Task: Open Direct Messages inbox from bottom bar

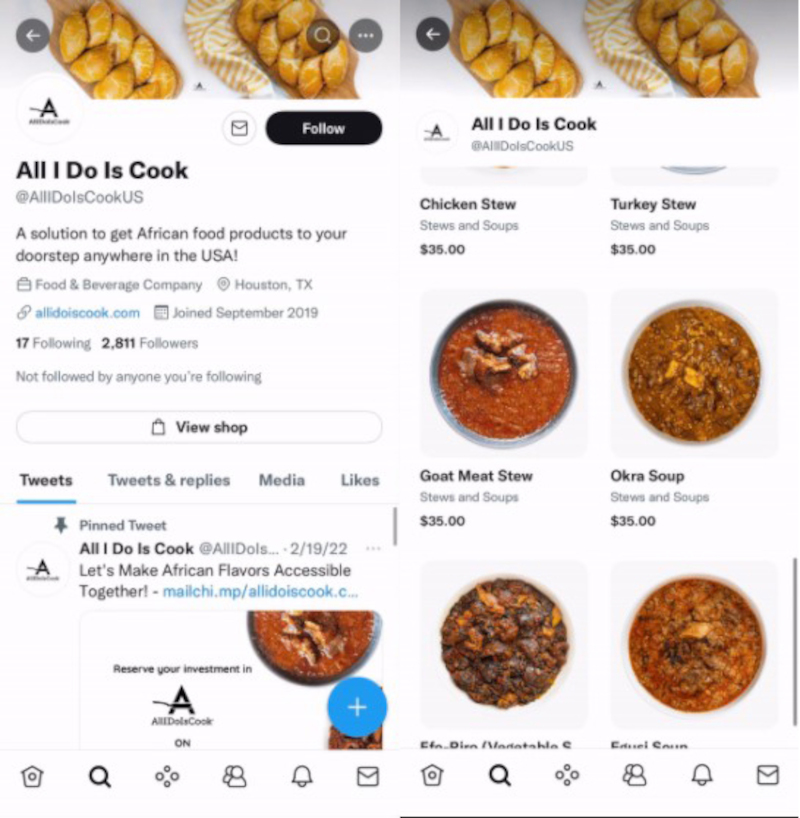Action: [366, 775]
